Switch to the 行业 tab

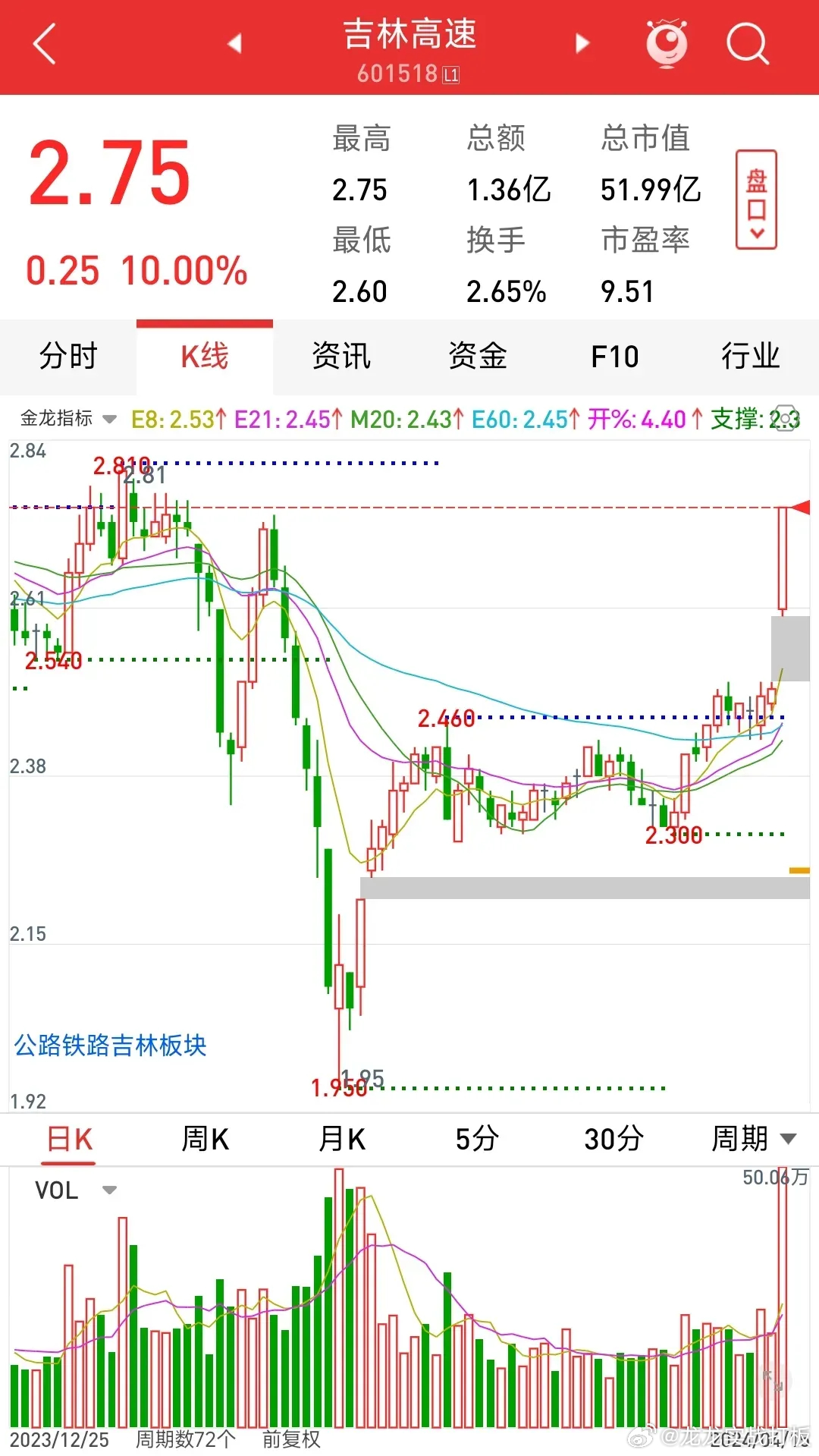coord(751,357)
